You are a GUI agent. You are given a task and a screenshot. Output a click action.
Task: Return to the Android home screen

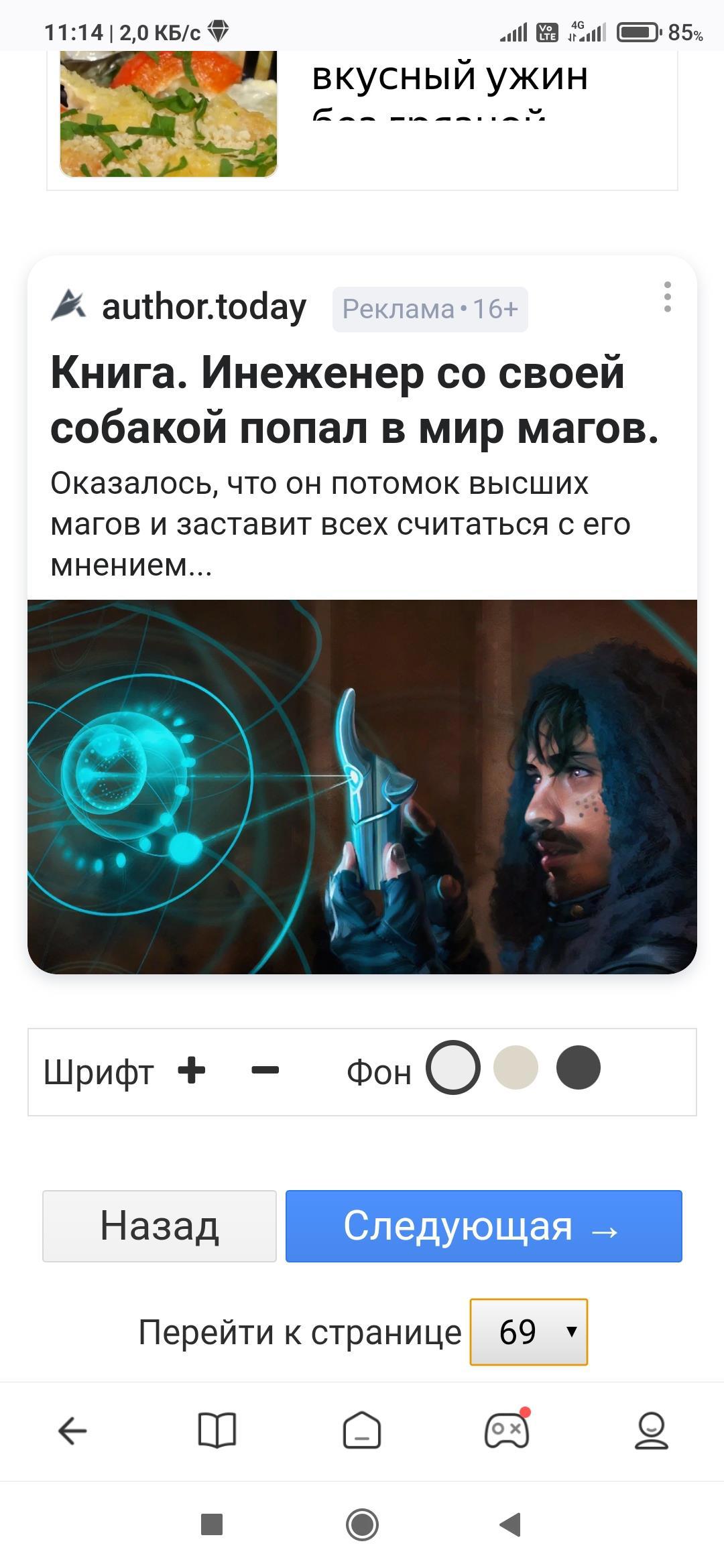pos(362,1524)
